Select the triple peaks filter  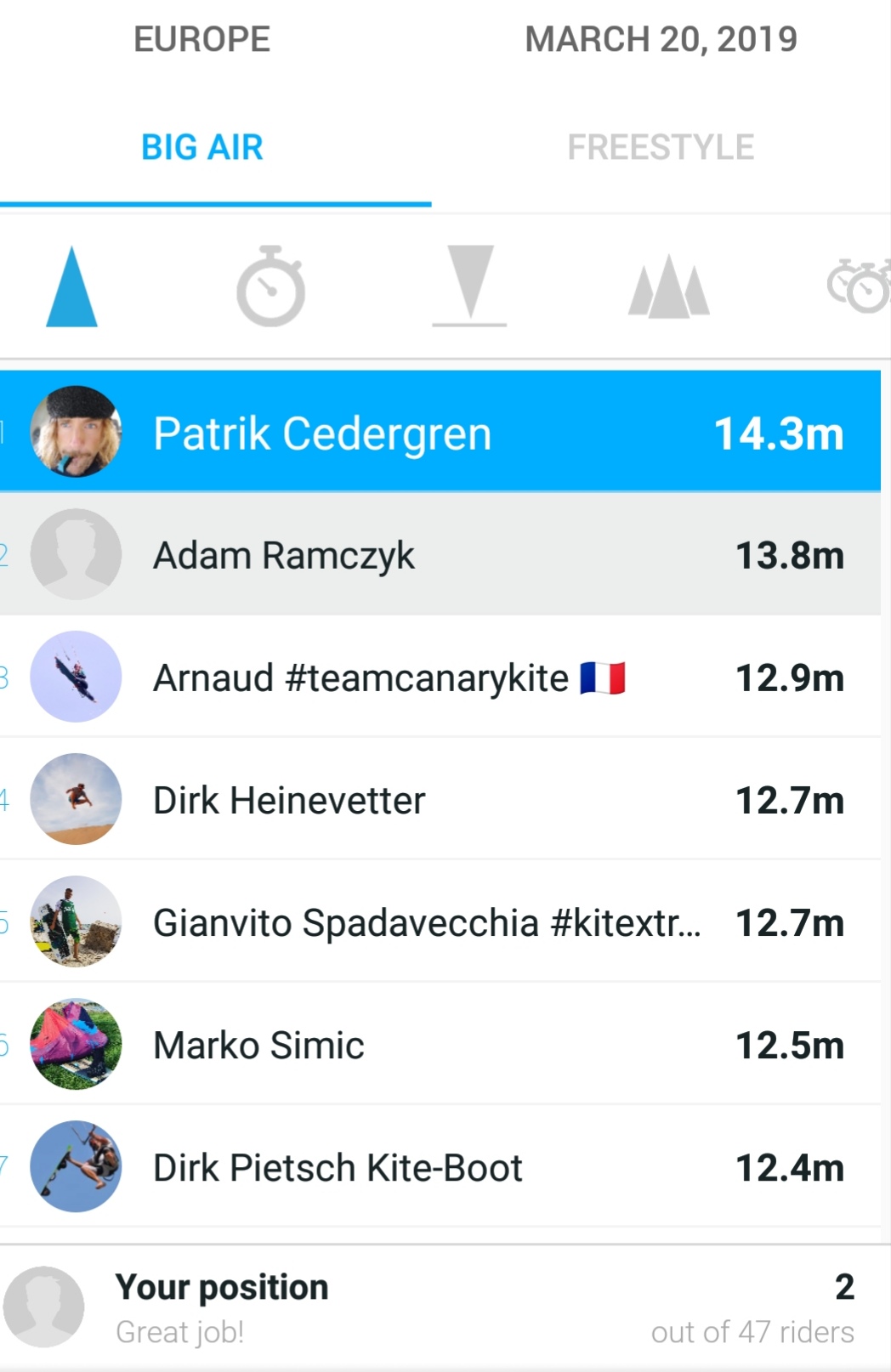(x=669, y=287)
